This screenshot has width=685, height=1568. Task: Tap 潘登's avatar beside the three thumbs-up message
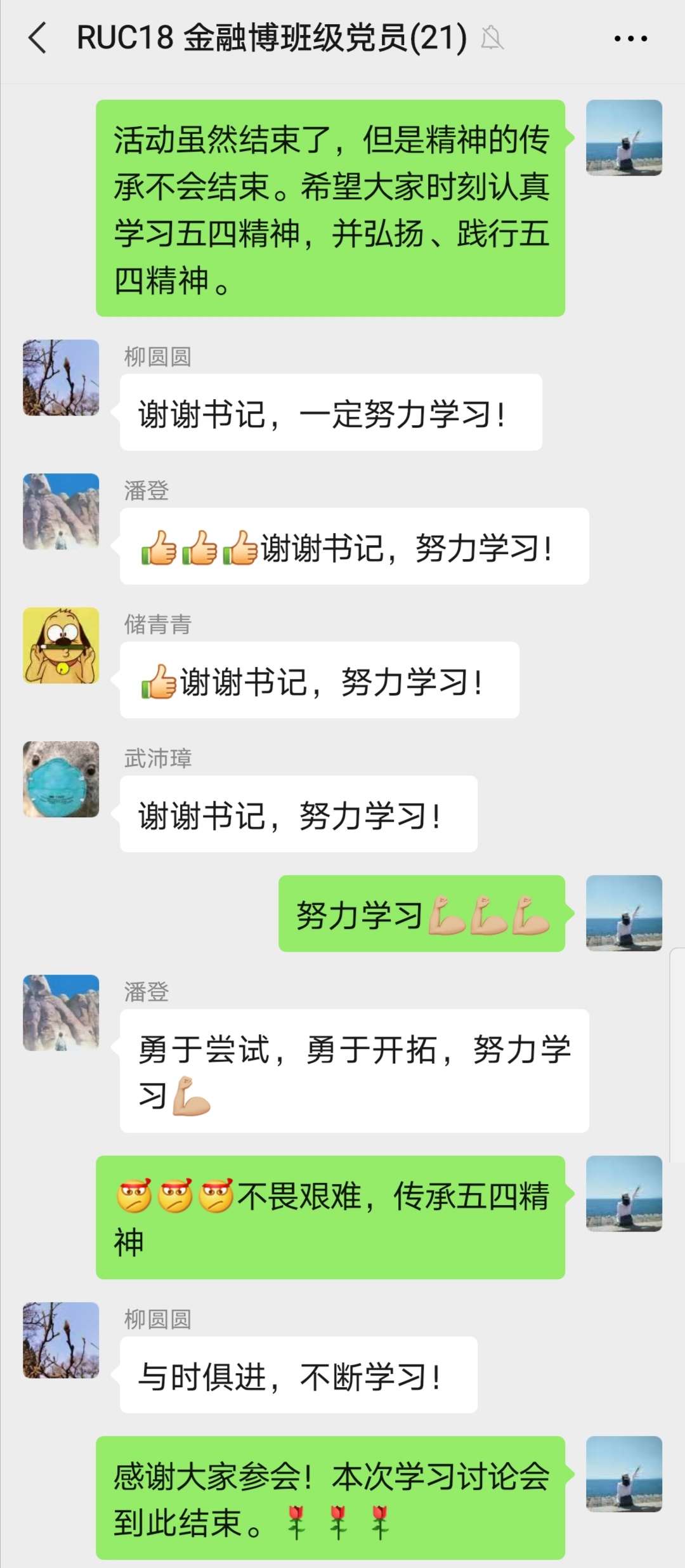click(61, 511)
